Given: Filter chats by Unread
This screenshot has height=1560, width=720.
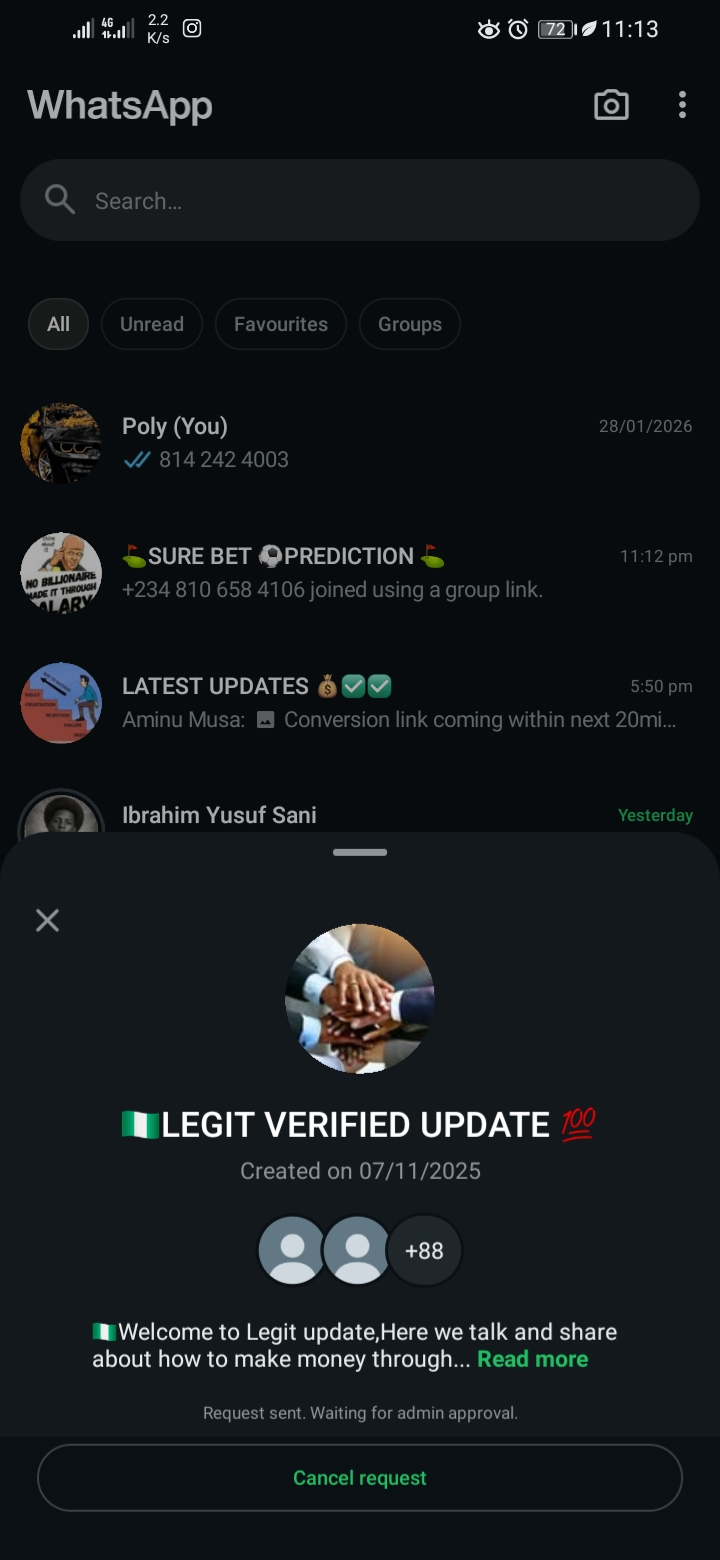Looking at the screenshot, I should click(x=152, y=324).
